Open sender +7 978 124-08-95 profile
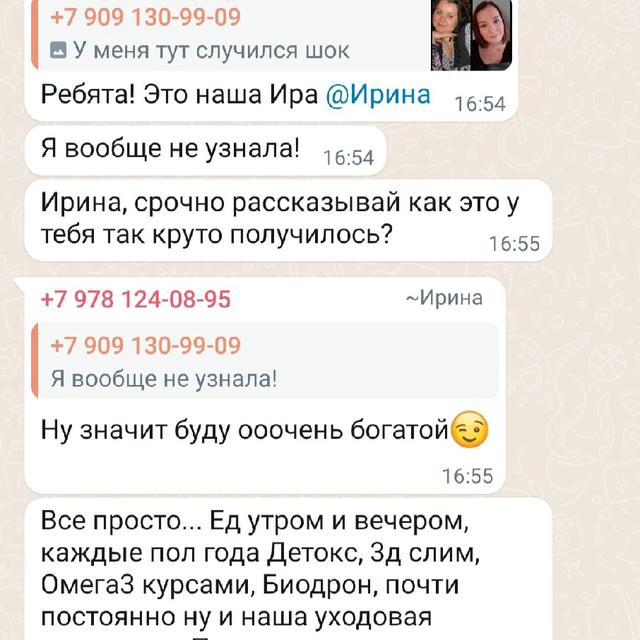Viewport: 640px width, 640px height. pos(135,299)
